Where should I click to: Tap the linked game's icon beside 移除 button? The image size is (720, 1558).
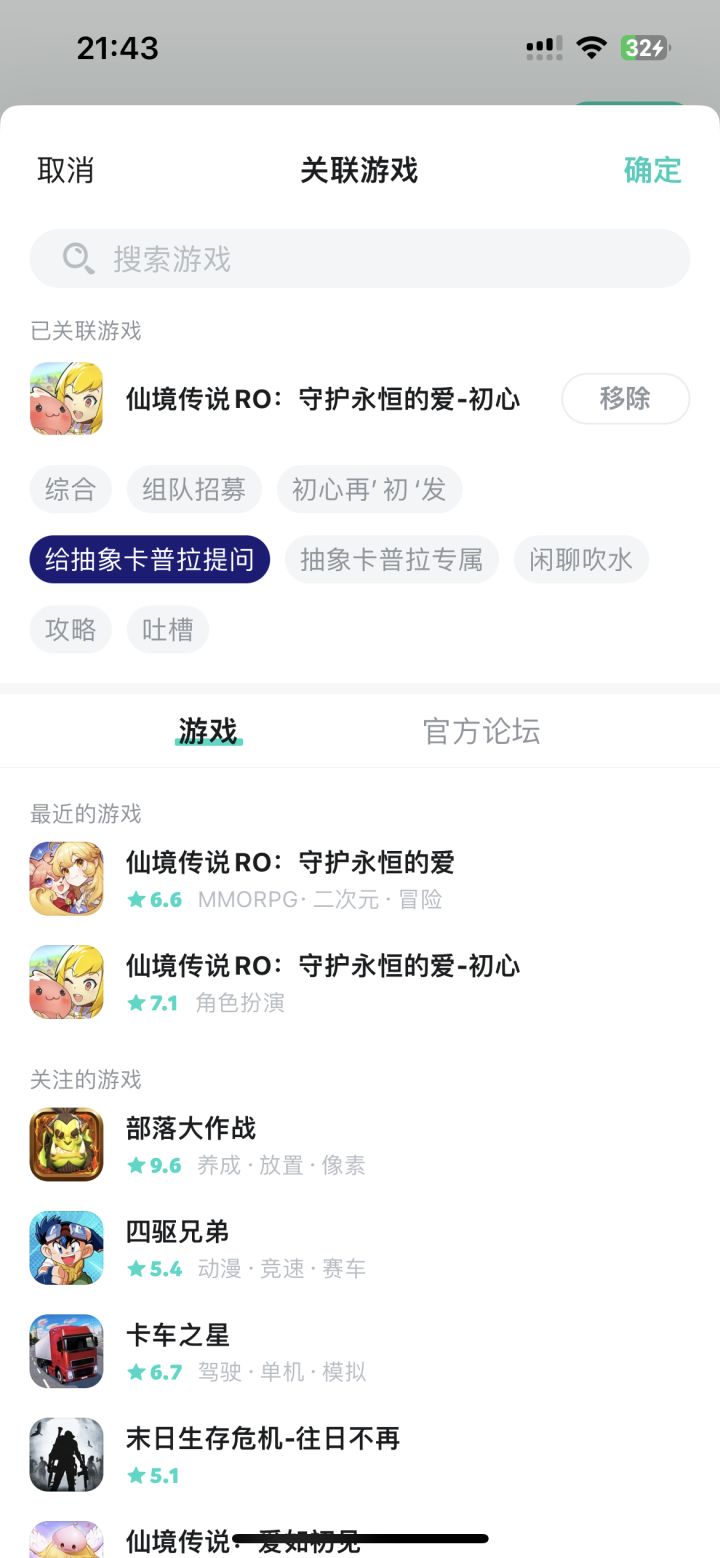[66, 398]
